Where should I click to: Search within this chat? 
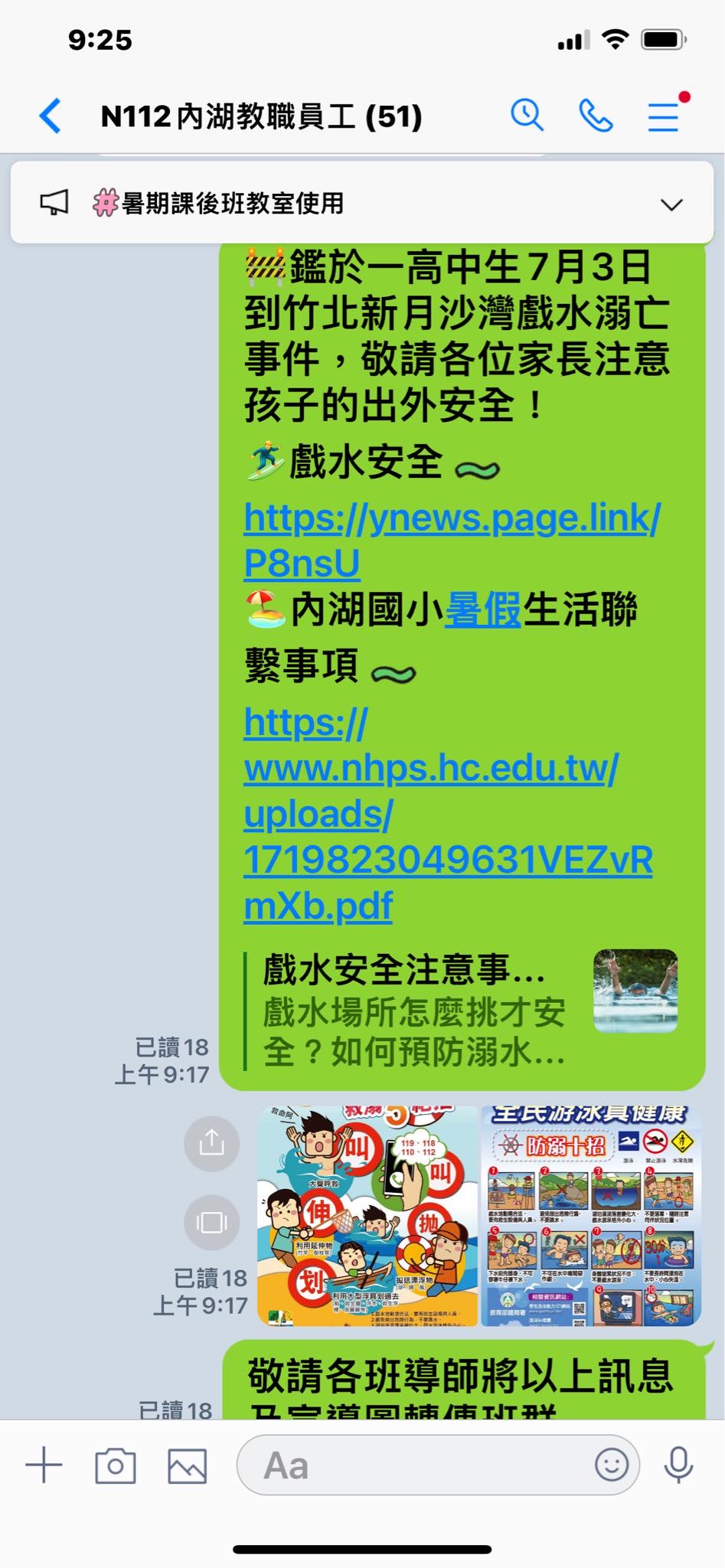527,116
